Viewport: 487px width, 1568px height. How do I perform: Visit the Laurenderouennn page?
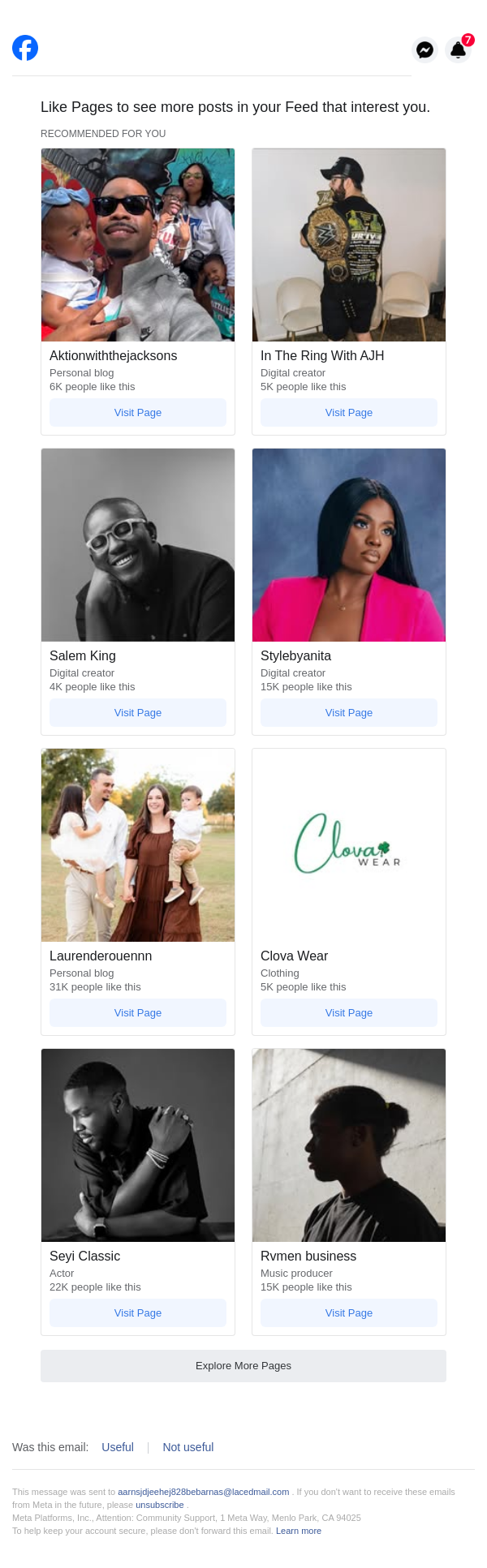pyautogui.click(x=138, y=1012)
